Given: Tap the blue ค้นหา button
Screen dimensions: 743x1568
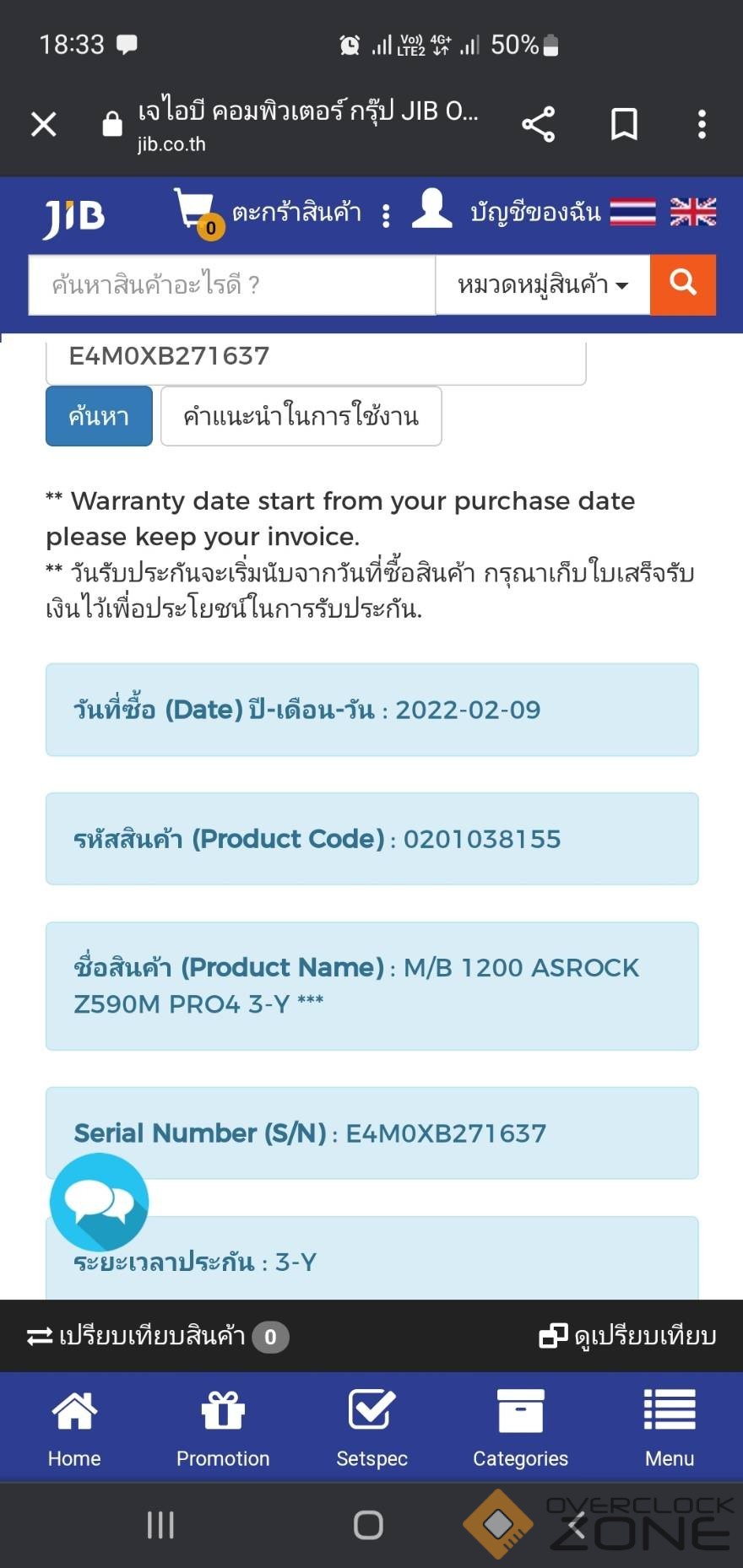Looking at the screenshot, I should (99, 416).
